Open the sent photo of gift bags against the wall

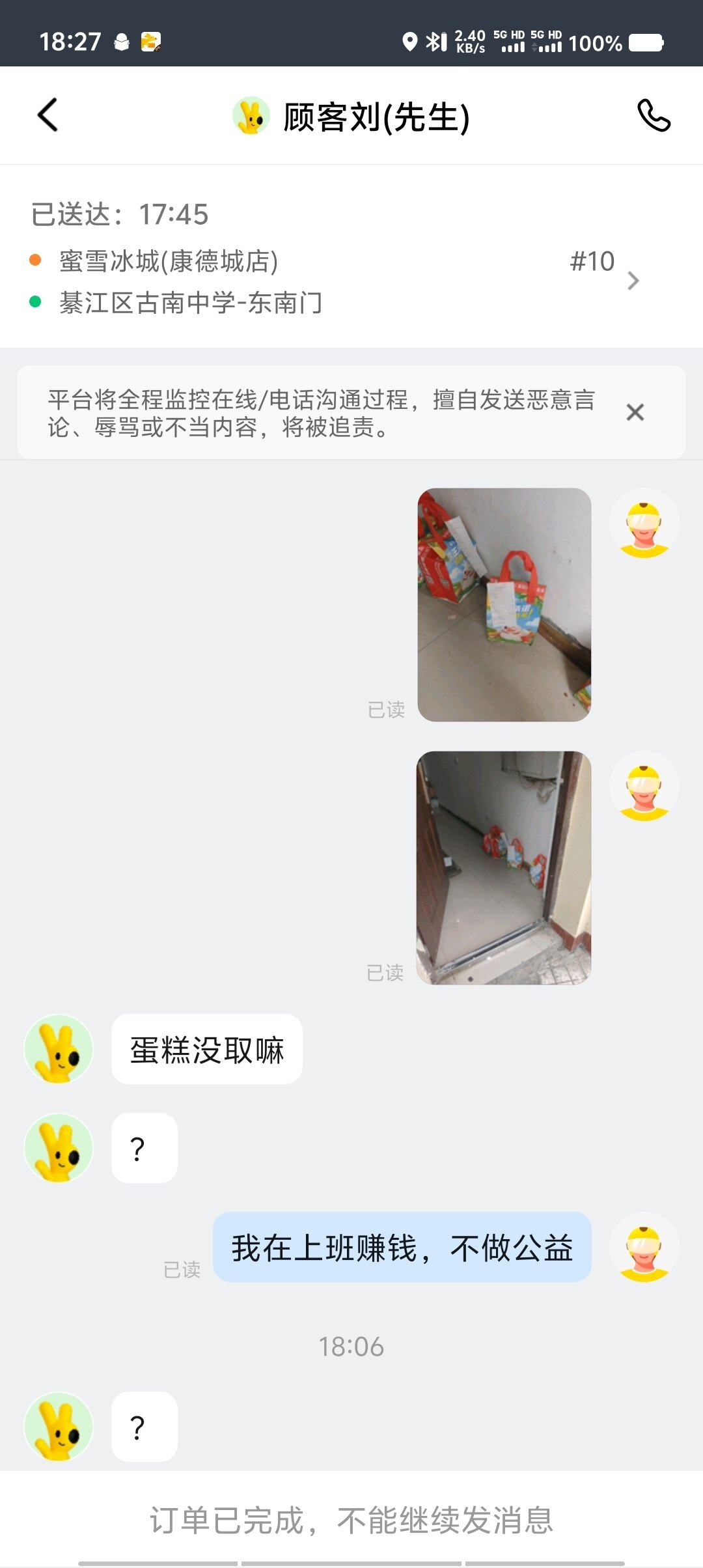(x=504, y=604)
